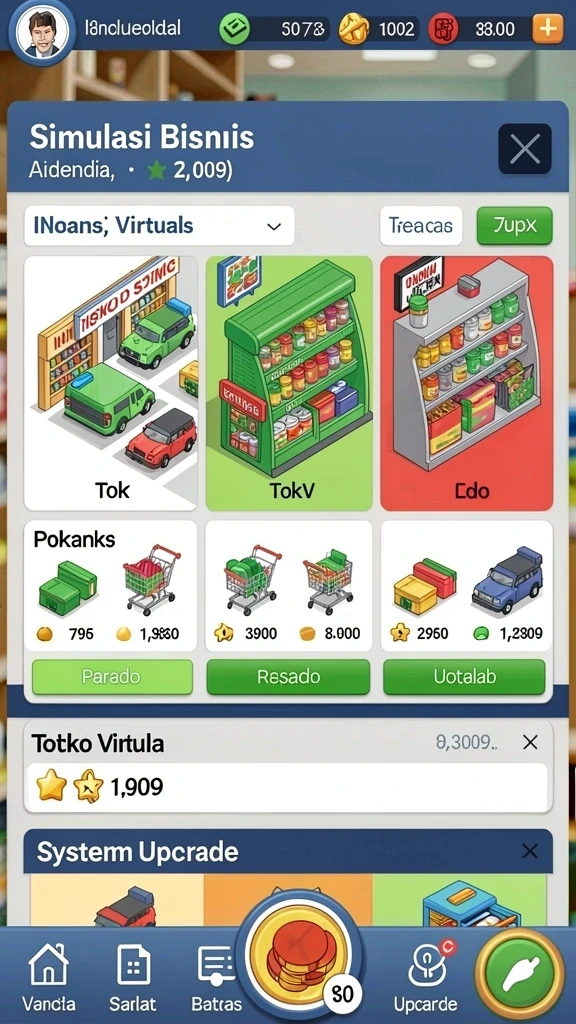Viewport: 576px width, 1024px height.
Task: Tap the round green button in the bottom bar
Action: pyautogui.click(x=520, y=973)
